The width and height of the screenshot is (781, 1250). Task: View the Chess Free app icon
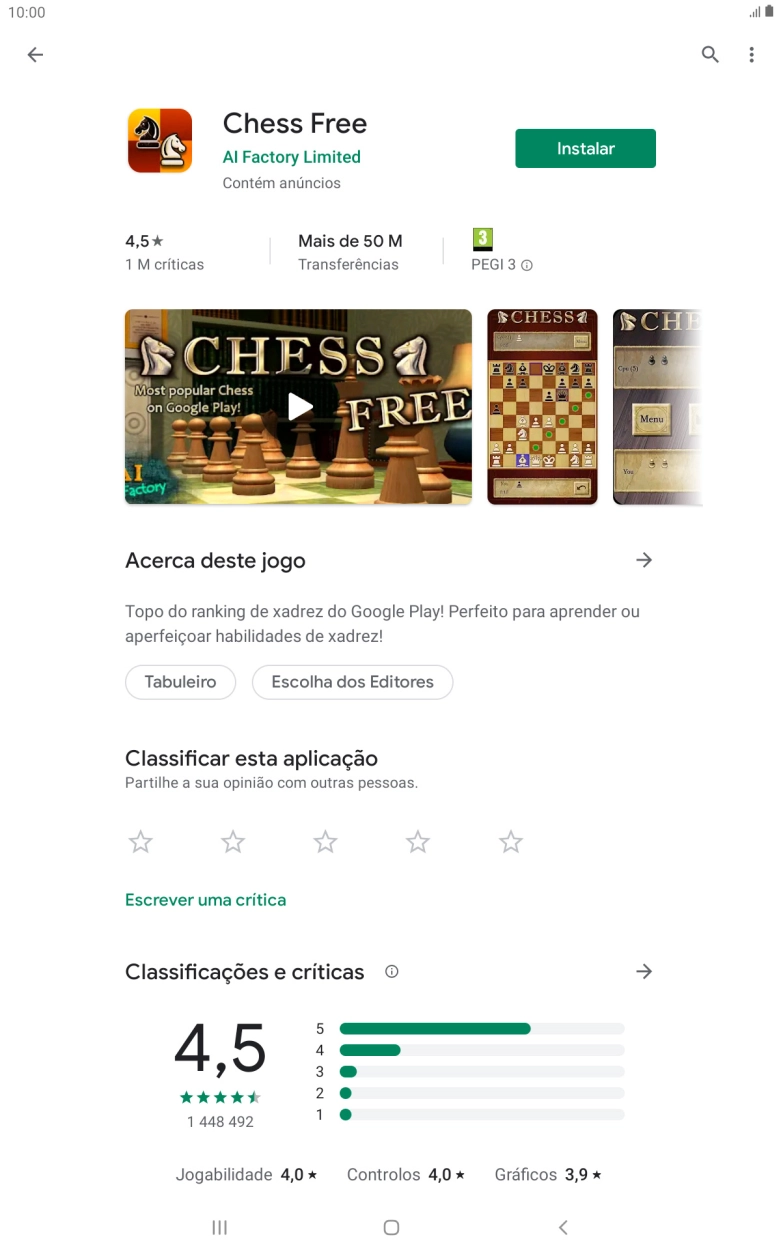pyautogui.click(x=159, y=140)
